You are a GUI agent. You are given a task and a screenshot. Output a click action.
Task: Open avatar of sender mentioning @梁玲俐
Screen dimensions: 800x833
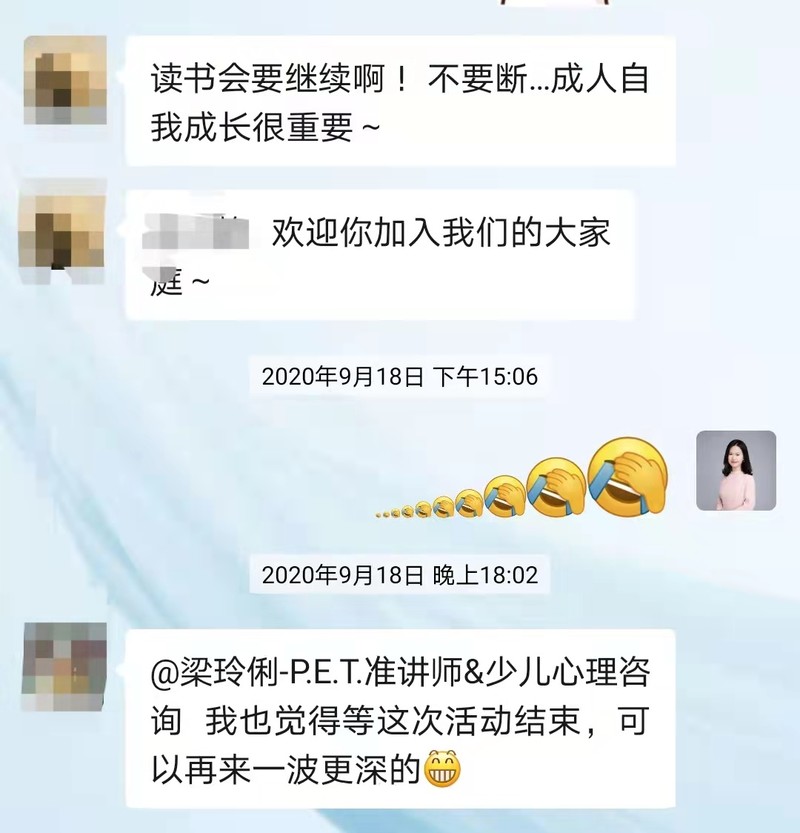coord(65,664)
